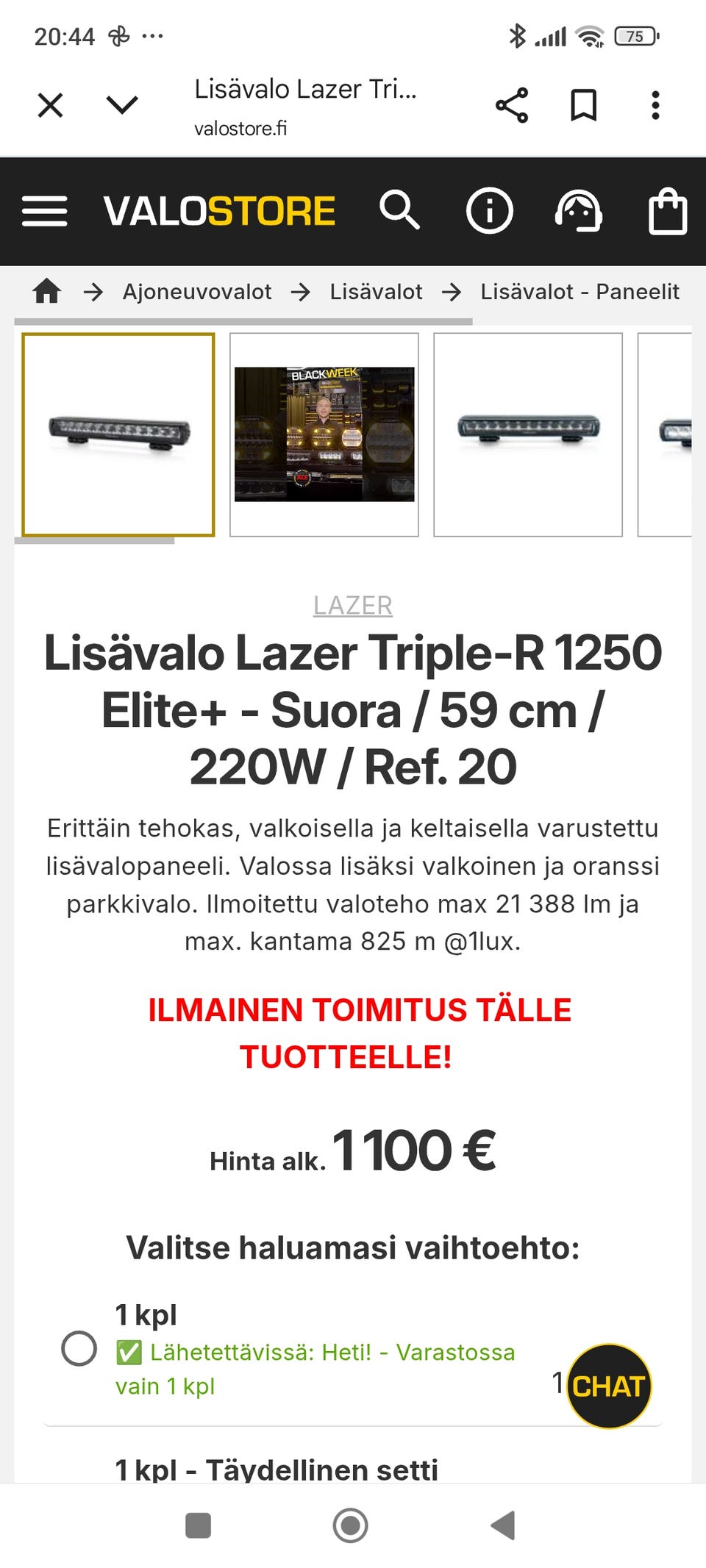
Task: Open the LAZER brand link
Action: coord(353,606)
